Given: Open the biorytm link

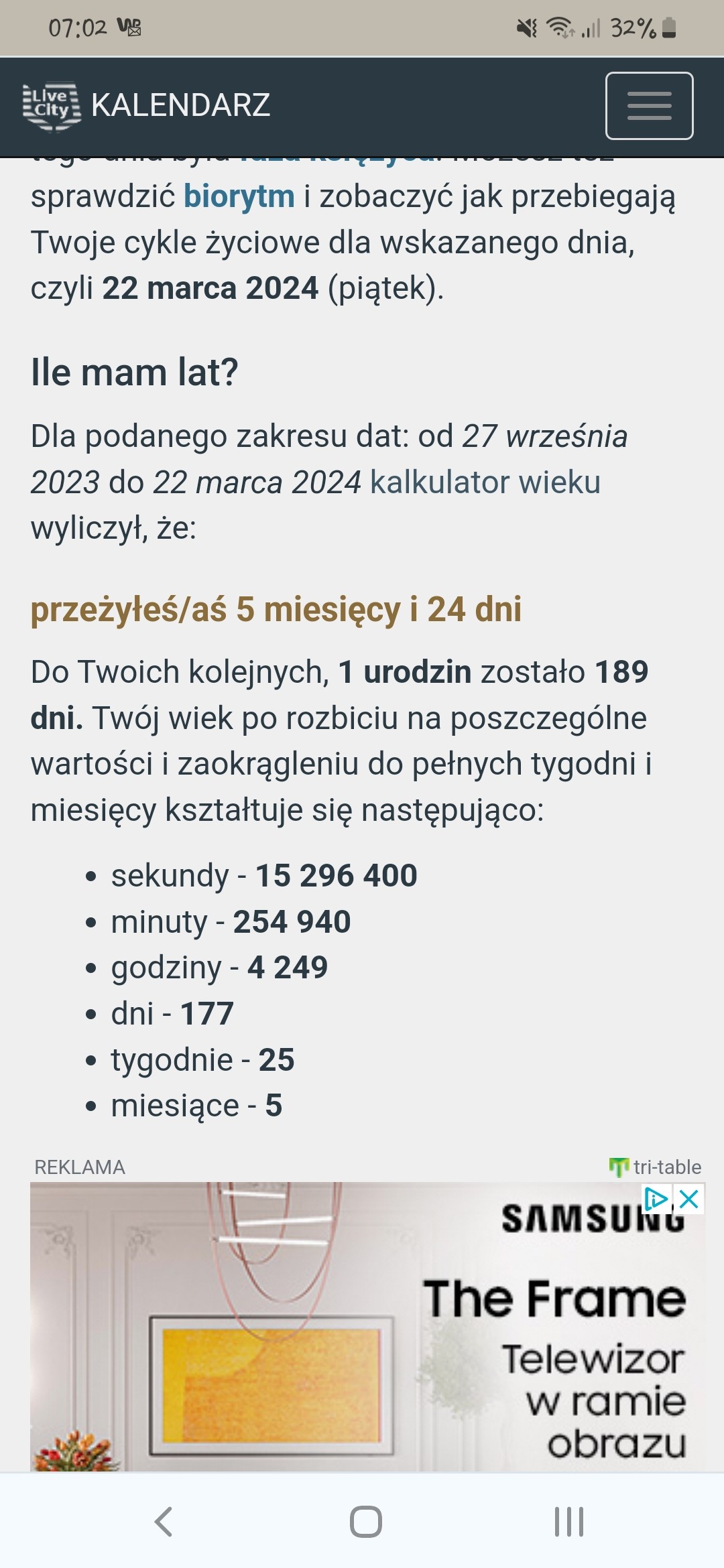Looking at the screenshot, I should (239, 197).
